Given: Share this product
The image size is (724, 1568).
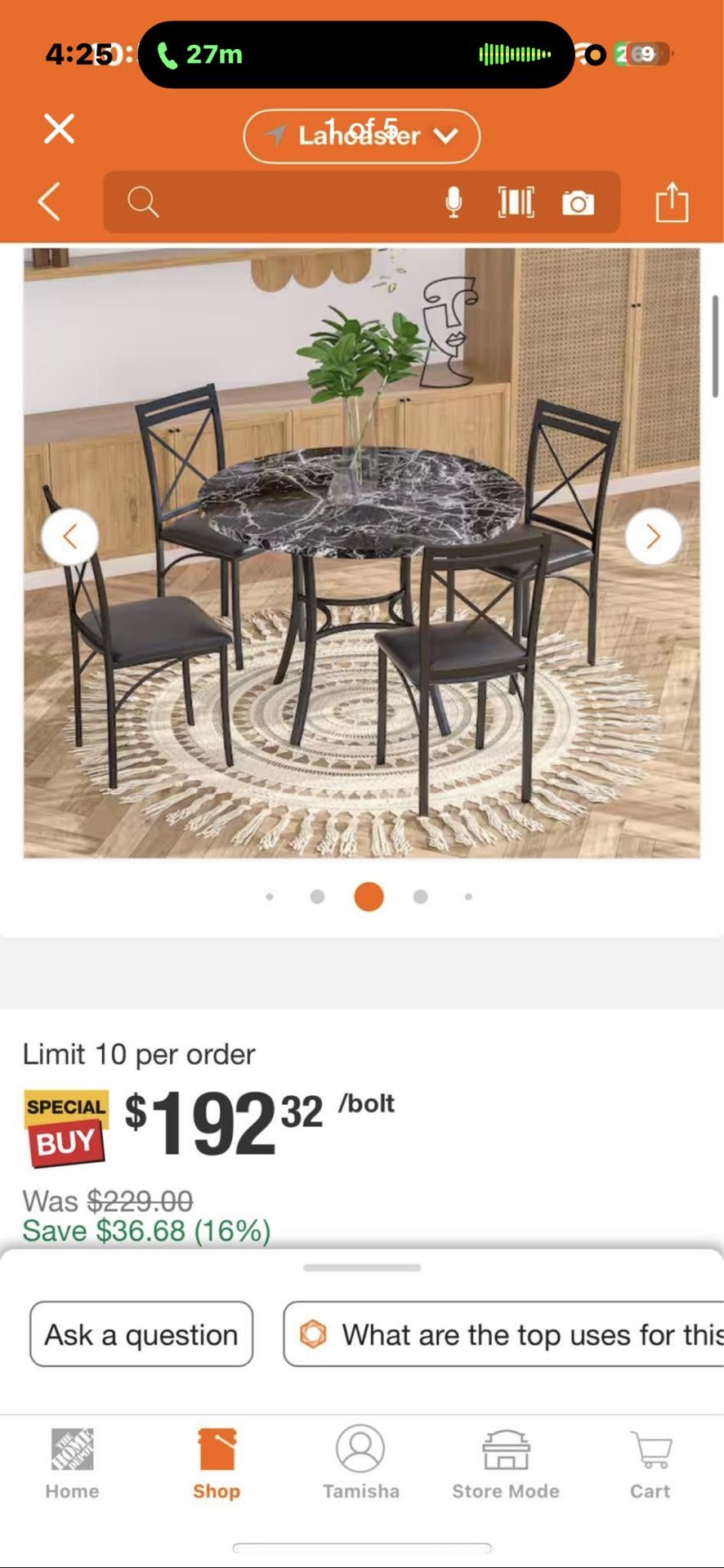Looking at the screenshot, I should [672, 202].
